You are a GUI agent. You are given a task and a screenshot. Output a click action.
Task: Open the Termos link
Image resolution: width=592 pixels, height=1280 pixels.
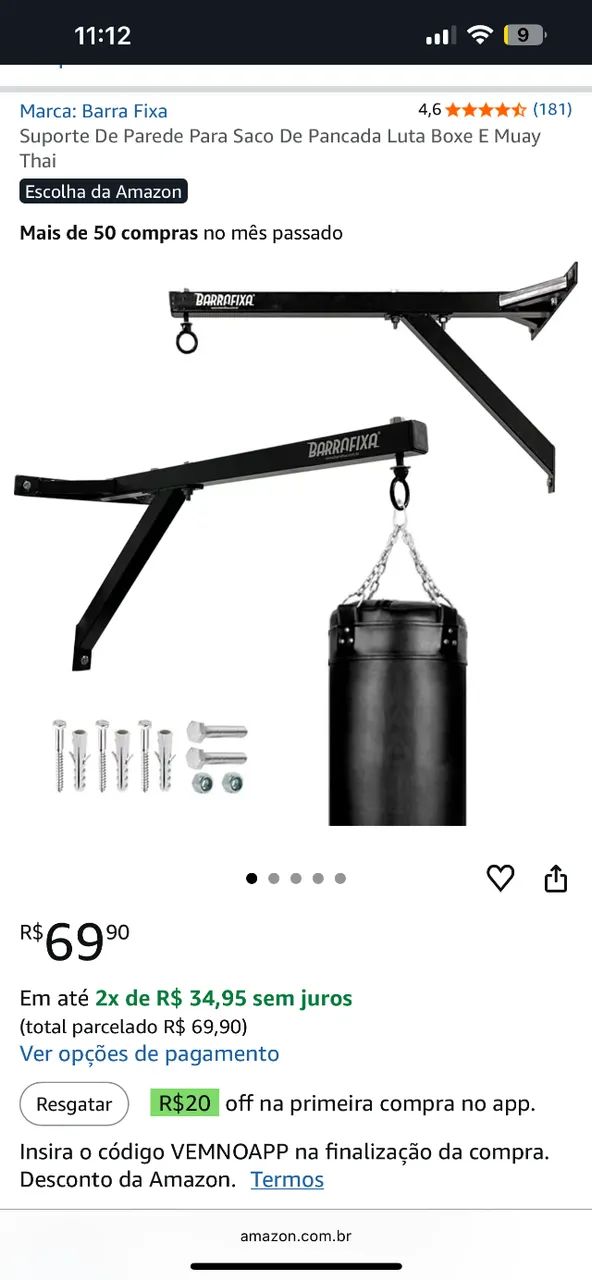tap(287, 1179)
